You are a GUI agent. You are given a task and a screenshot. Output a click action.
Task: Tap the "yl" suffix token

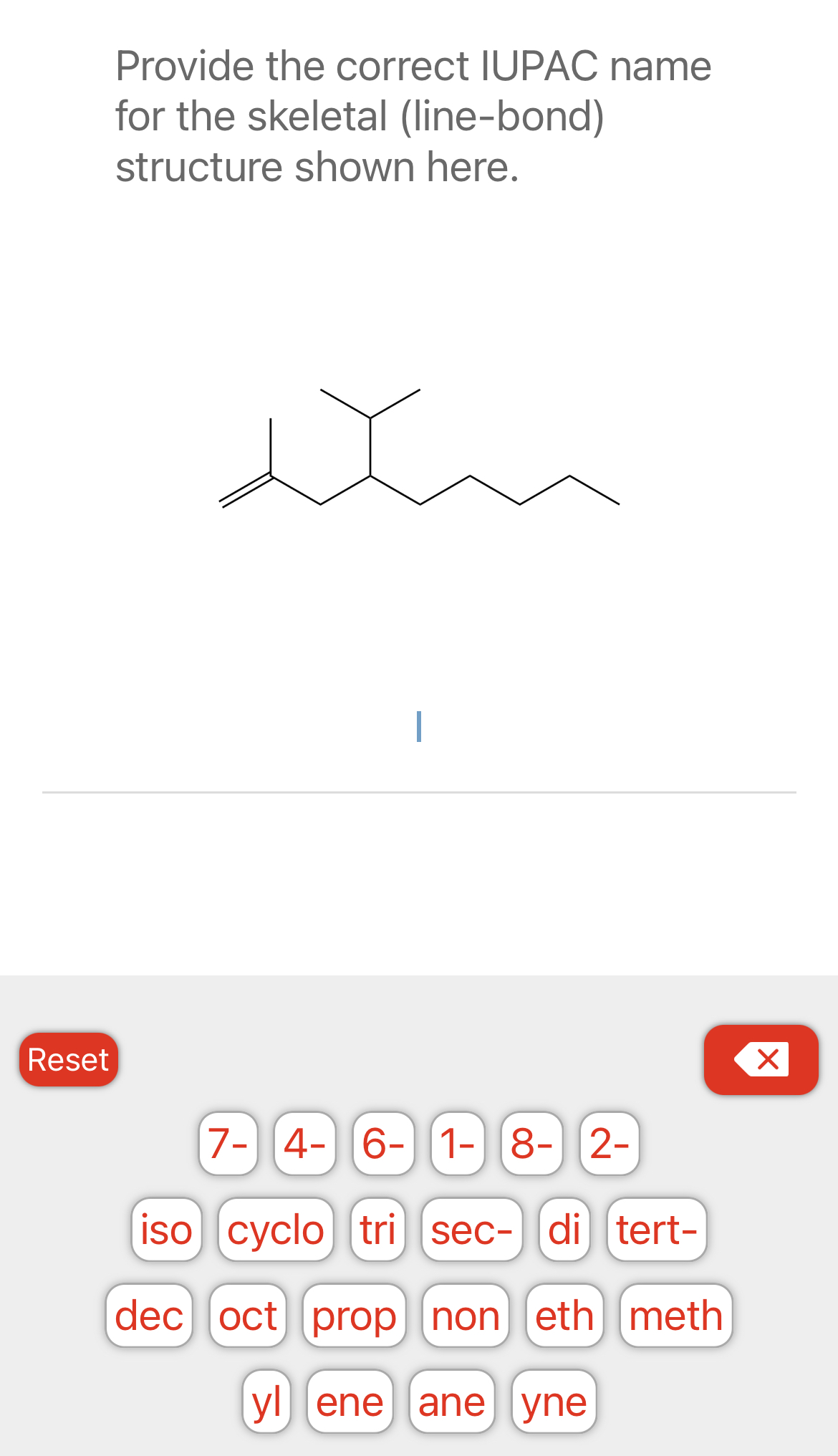266,1402
